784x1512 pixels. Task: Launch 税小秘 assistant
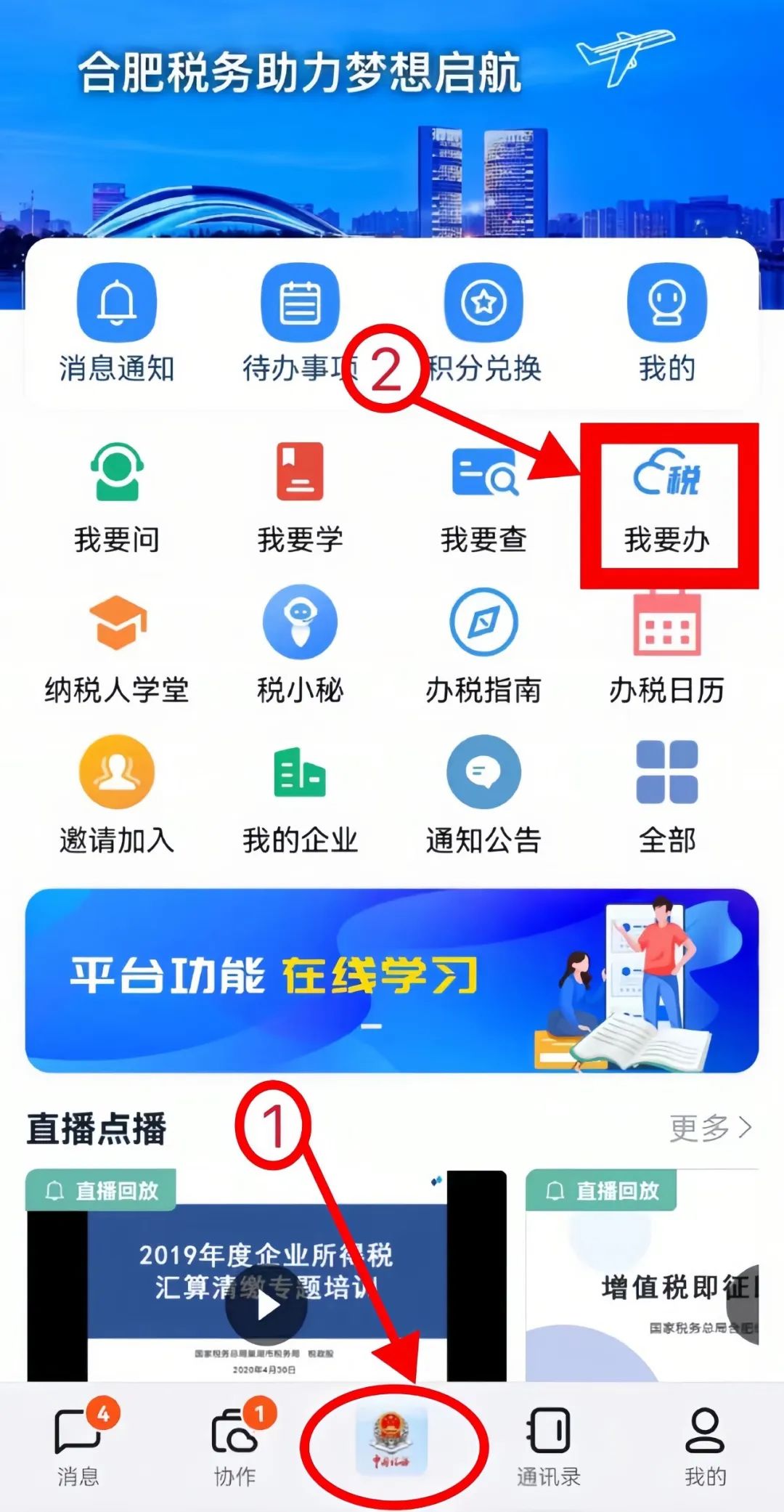tap(300, 646)
